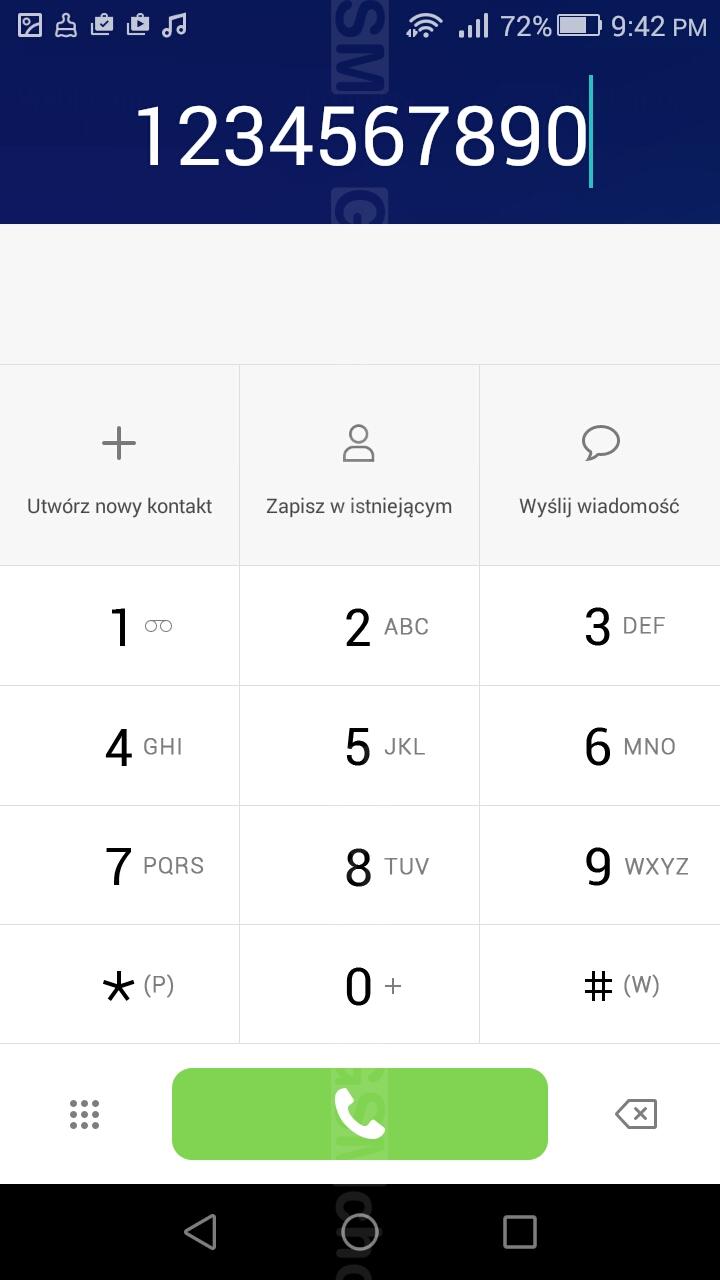The image size is (720, 1280).
Task: Tap the star (P) key
Action: tap(119, 985)
